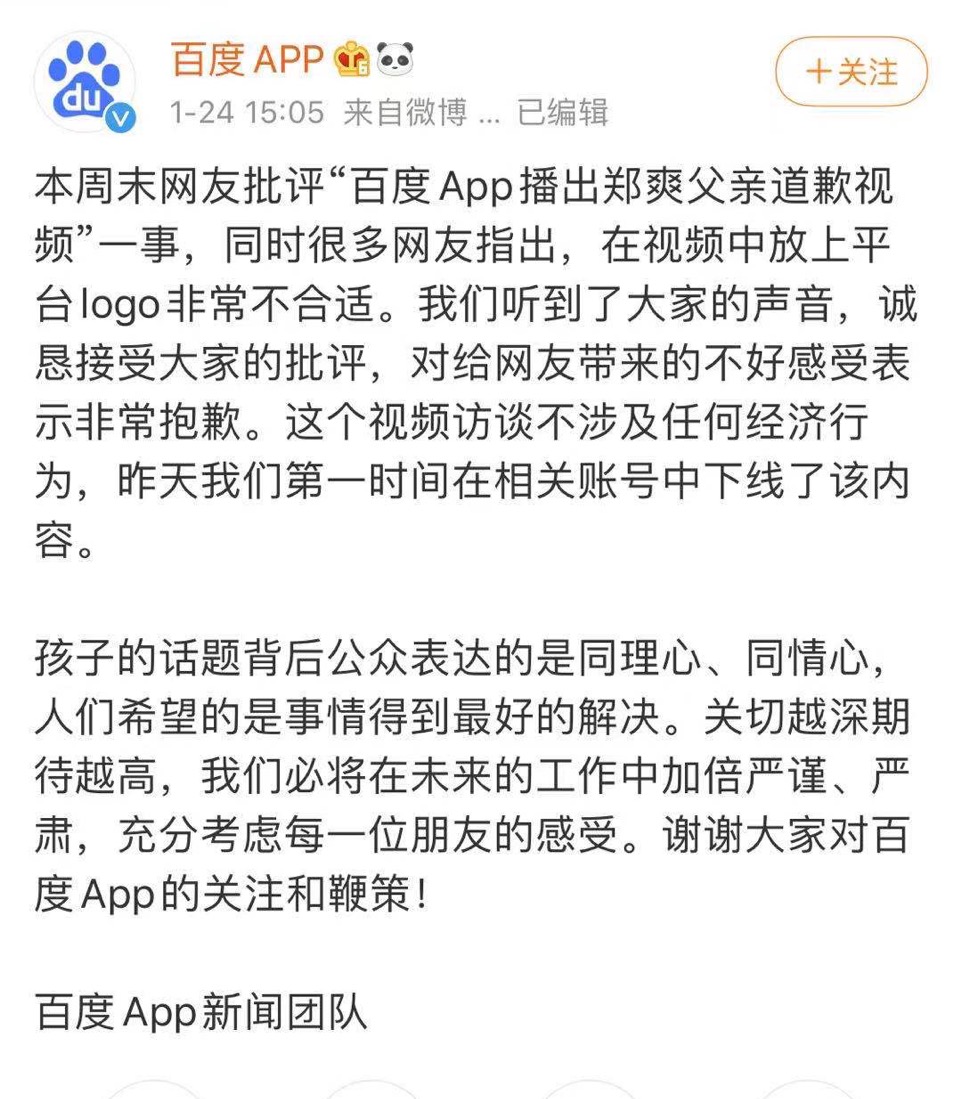The width and height of the screenshot is (962, 1099).
Task: Follow Baidu APP with the 关注 button
Action: 851,72
